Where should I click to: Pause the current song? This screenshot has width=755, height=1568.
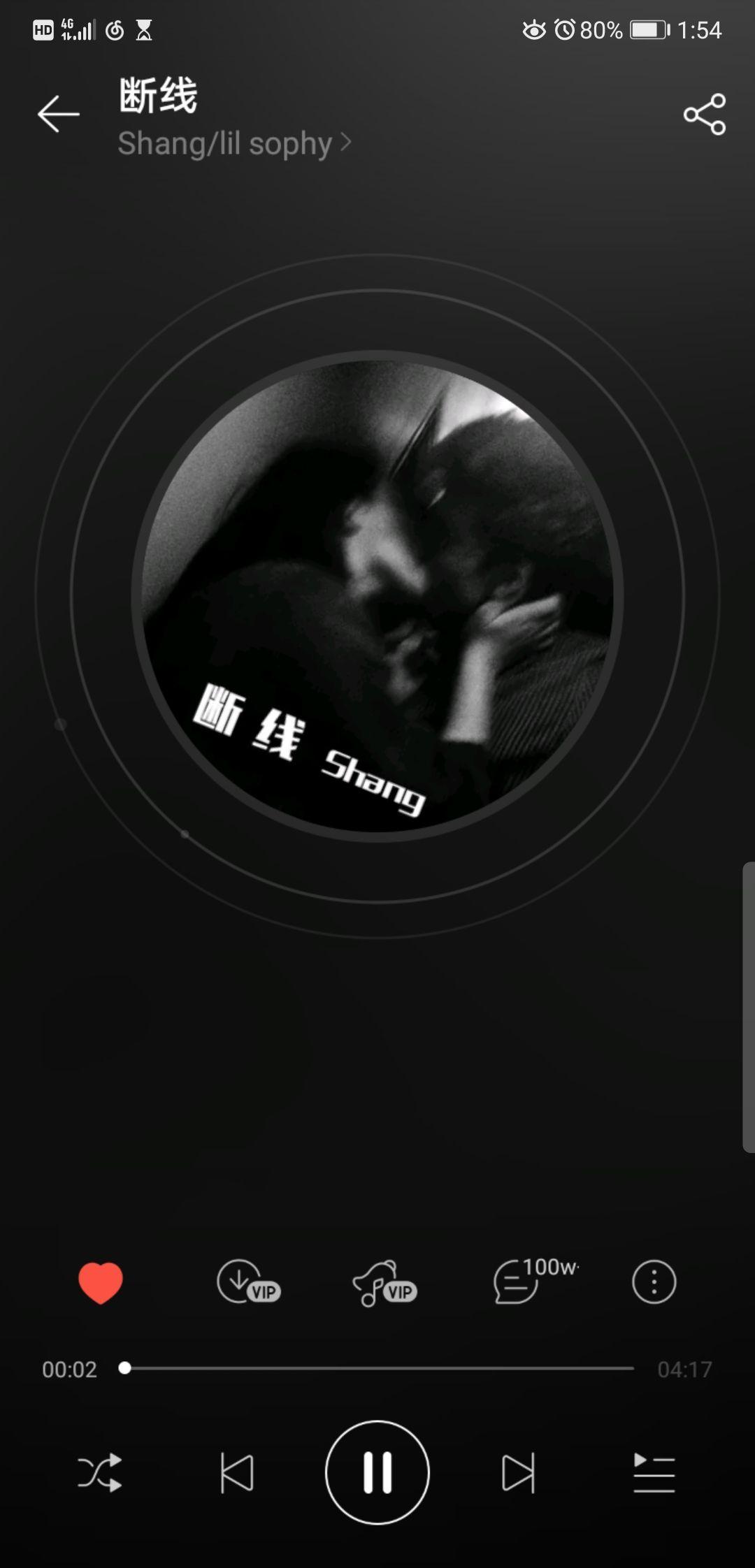(x=377, y=1472)
